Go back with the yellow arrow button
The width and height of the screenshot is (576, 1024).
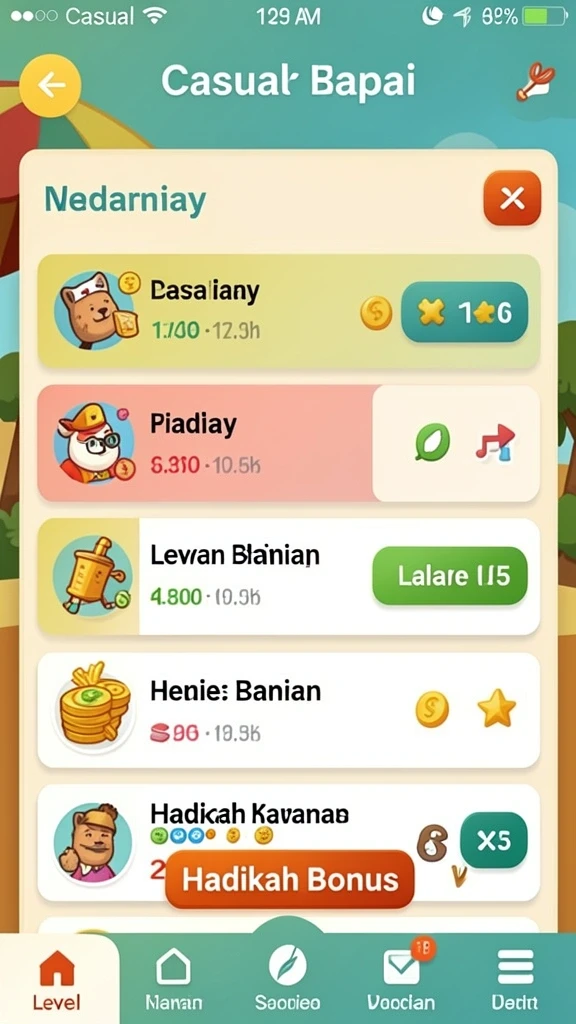(x=50, y=85)
